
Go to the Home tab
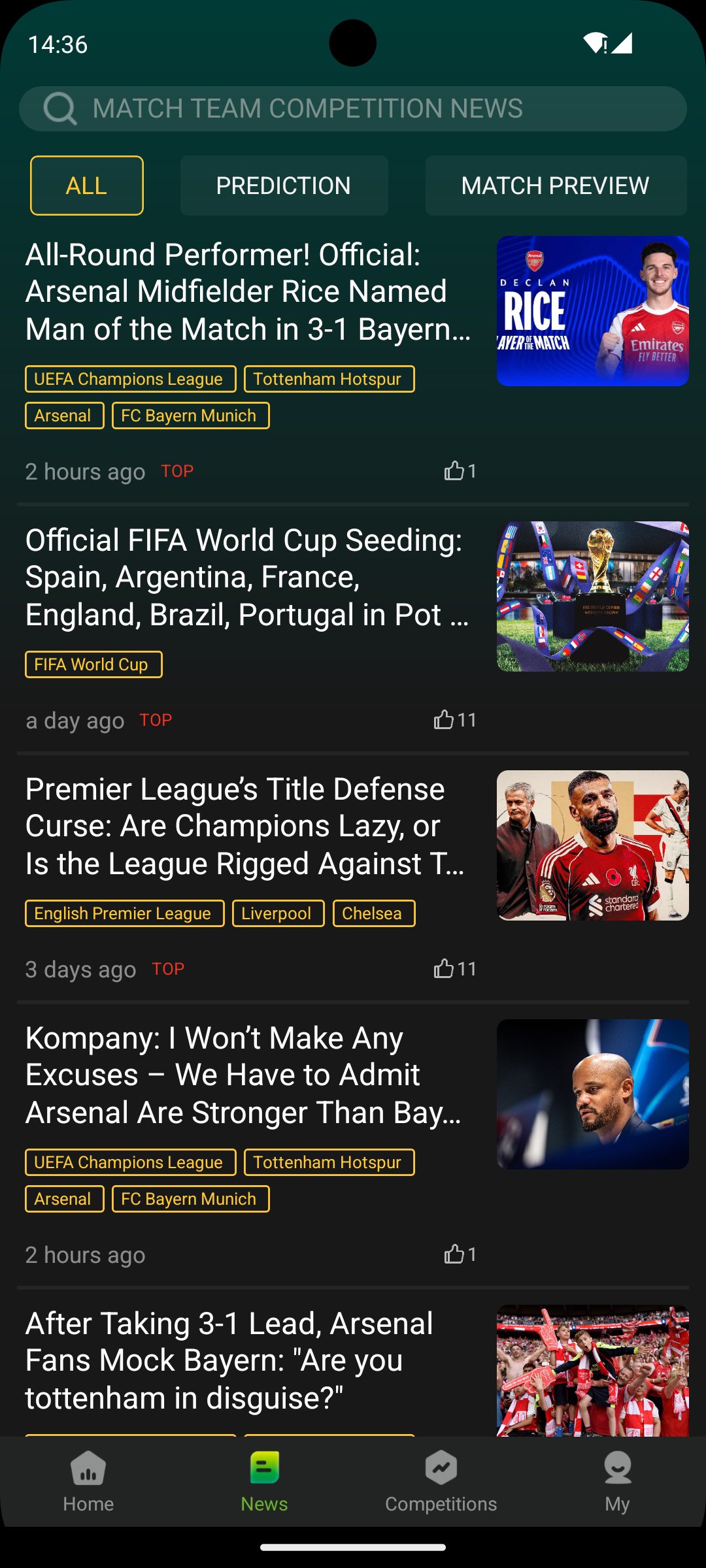click(x=88, y=1482)
